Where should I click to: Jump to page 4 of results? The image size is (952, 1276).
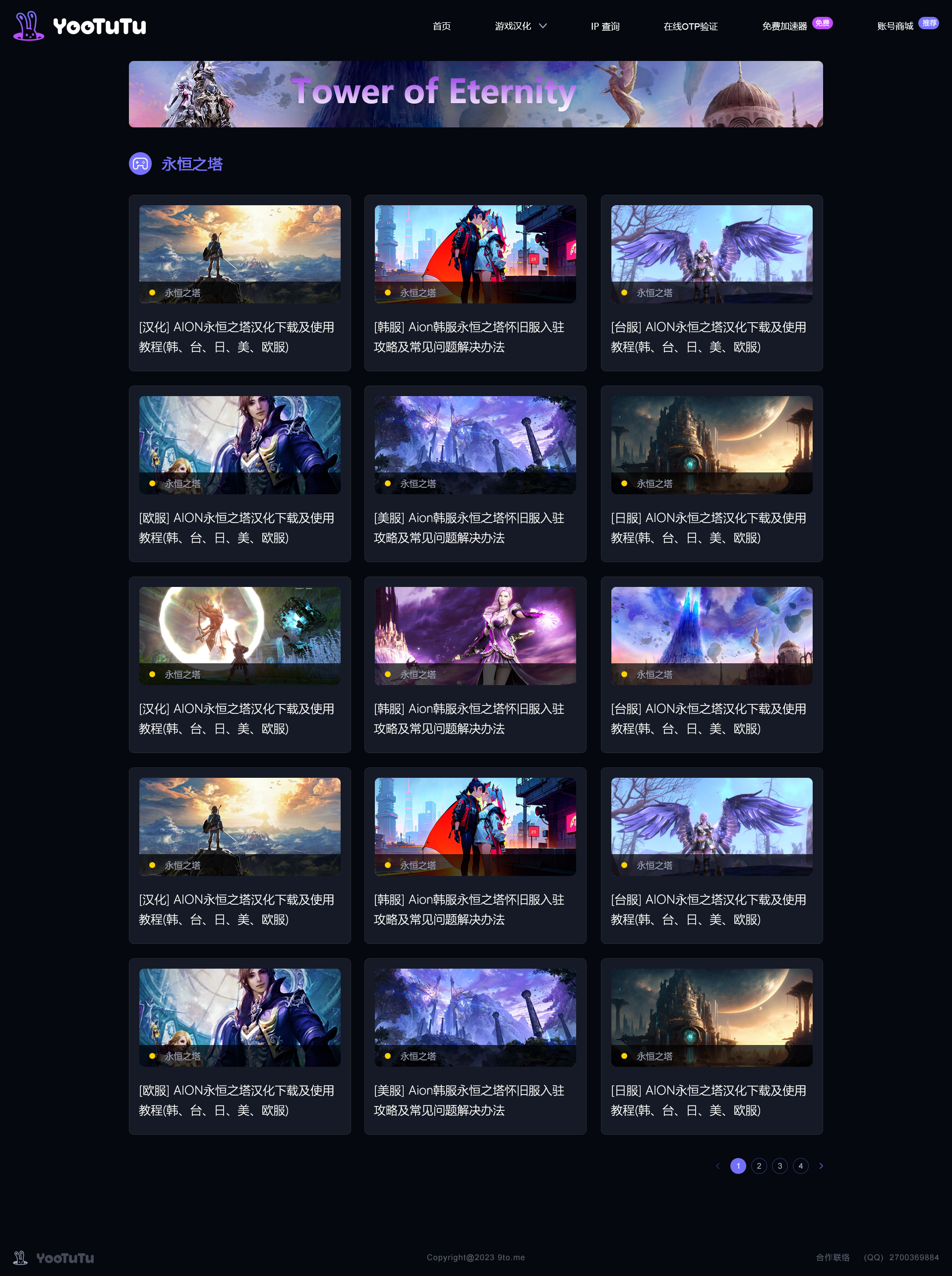tap(800, 1165)
